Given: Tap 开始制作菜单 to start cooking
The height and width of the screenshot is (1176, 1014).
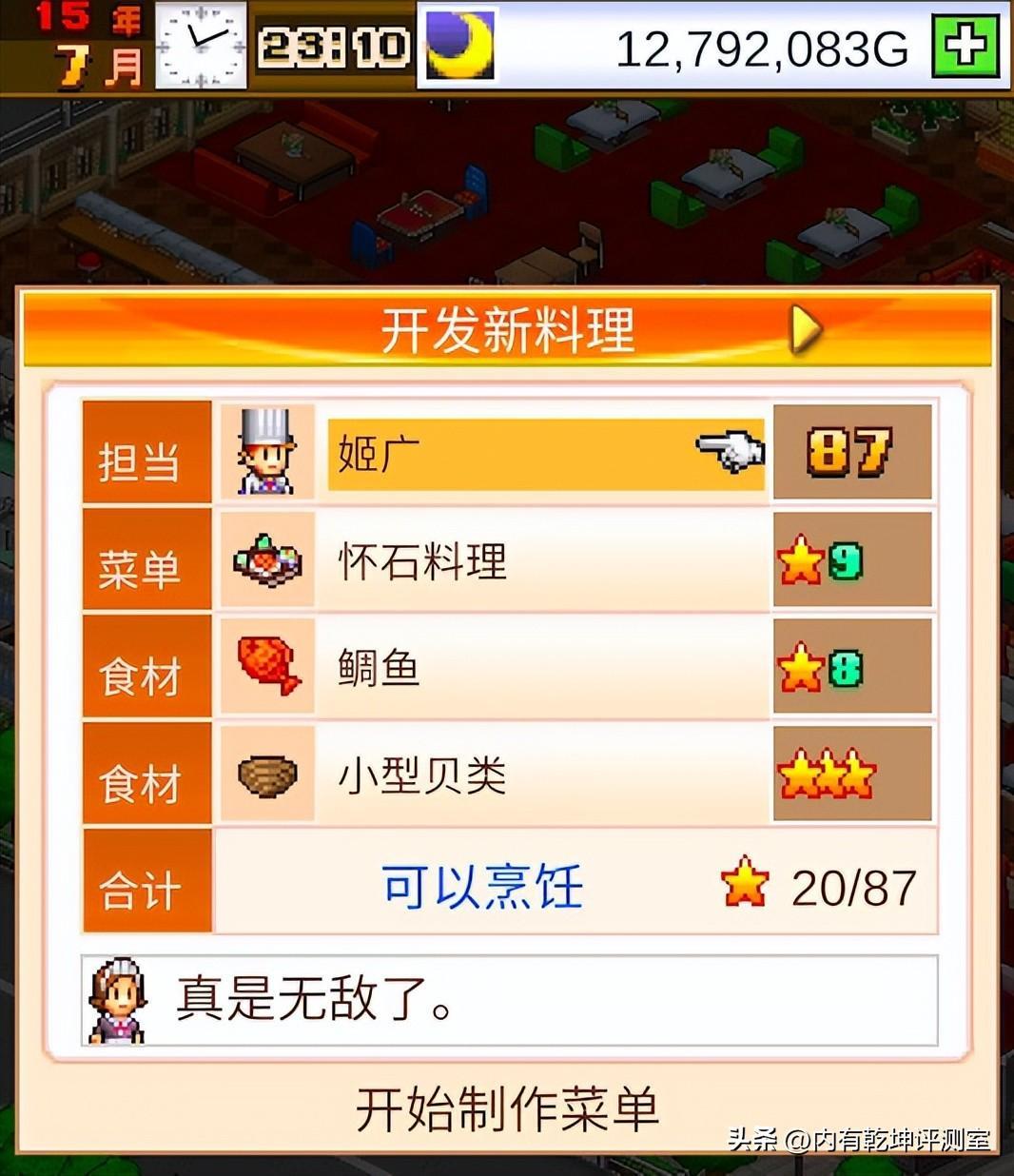Looking at the screenshot, I should point(507,1109).
